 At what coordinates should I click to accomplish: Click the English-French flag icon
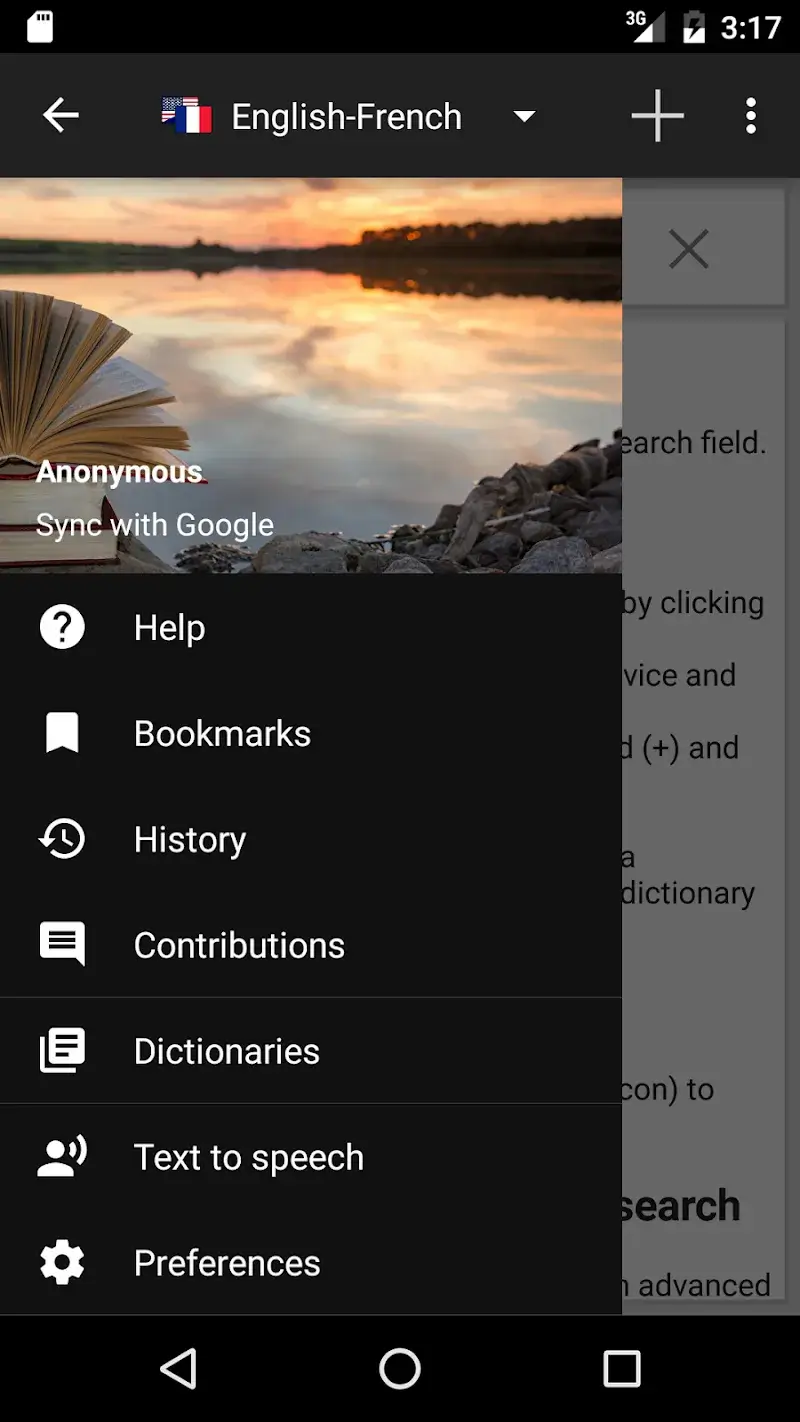click(x=185, y=114)
